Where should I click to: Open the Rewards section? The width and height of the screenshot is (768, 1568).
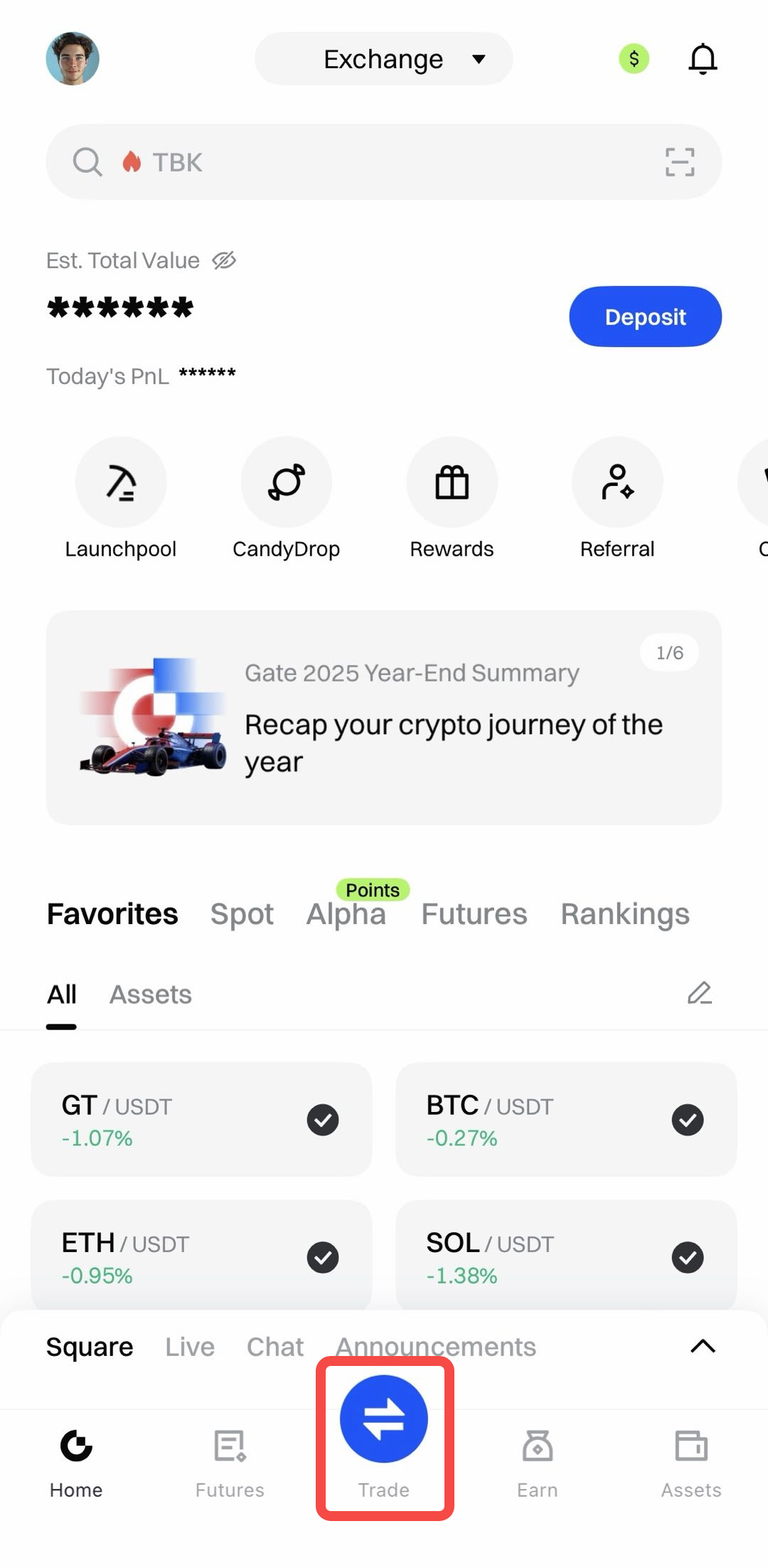pyautogui.click(x=452, y=484)
